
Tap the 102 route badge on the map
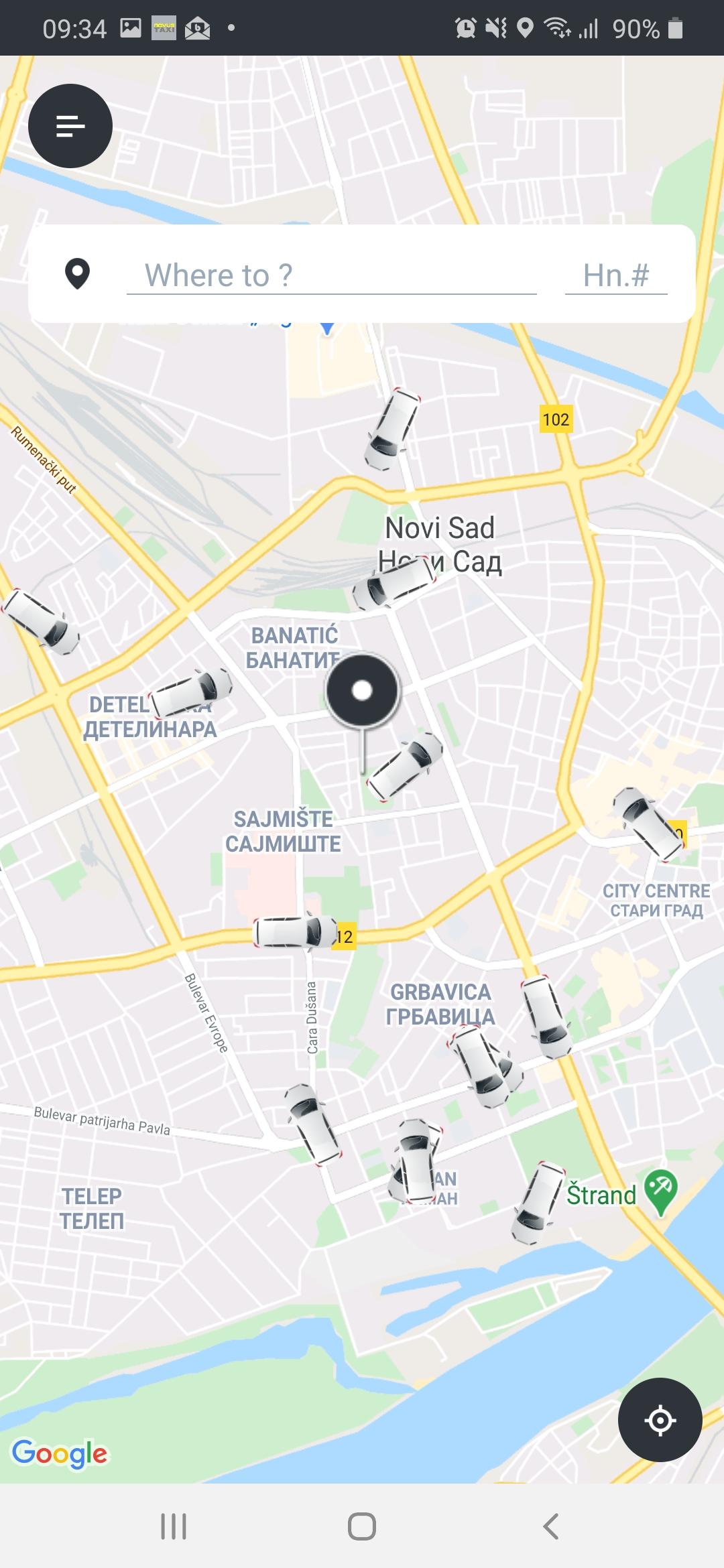(x=556, y=420)
